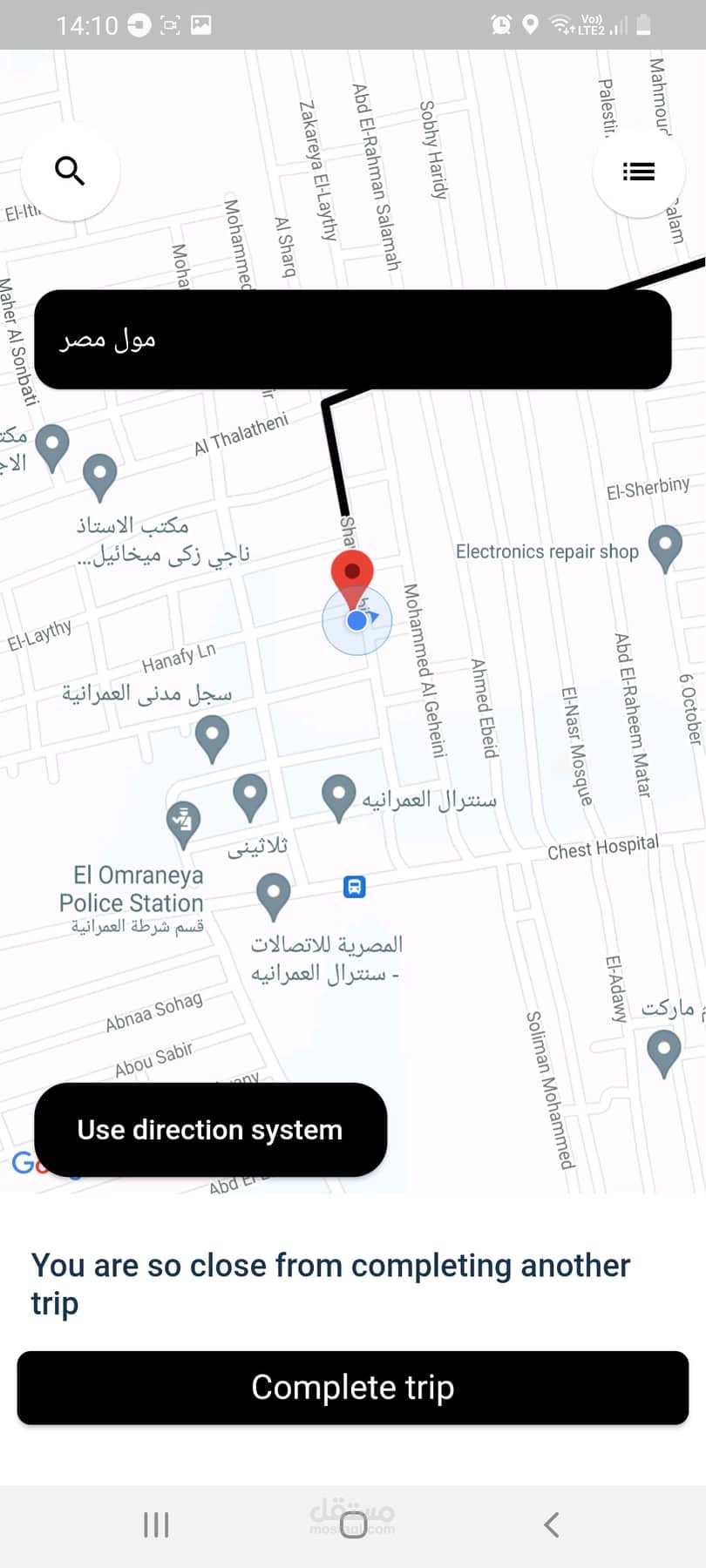Tap the blue bus stop icon

click(355, 887)
